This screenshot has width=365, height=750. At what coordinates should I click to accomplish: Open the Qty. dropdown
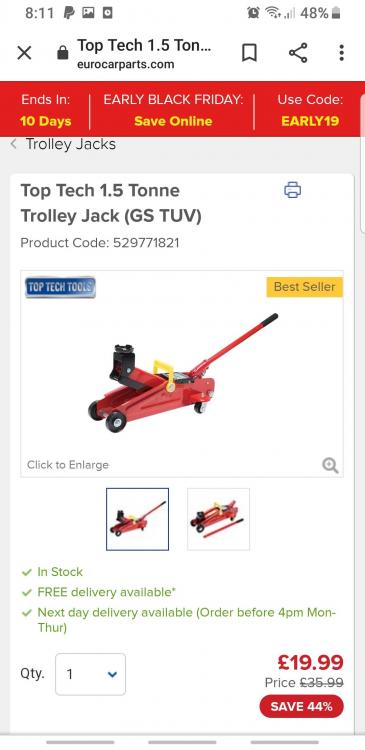90,674
